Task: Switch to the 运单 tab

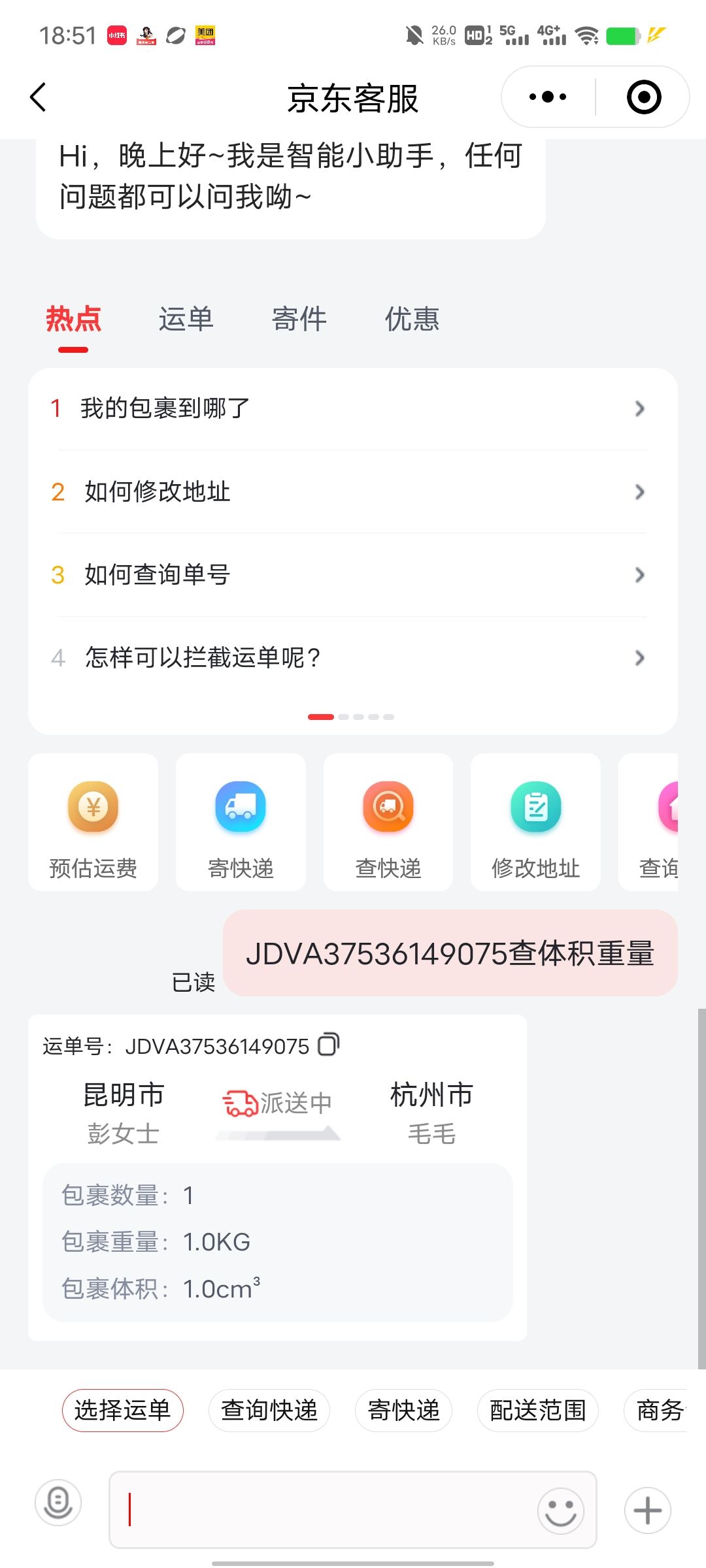Action: tap(186, 319)
